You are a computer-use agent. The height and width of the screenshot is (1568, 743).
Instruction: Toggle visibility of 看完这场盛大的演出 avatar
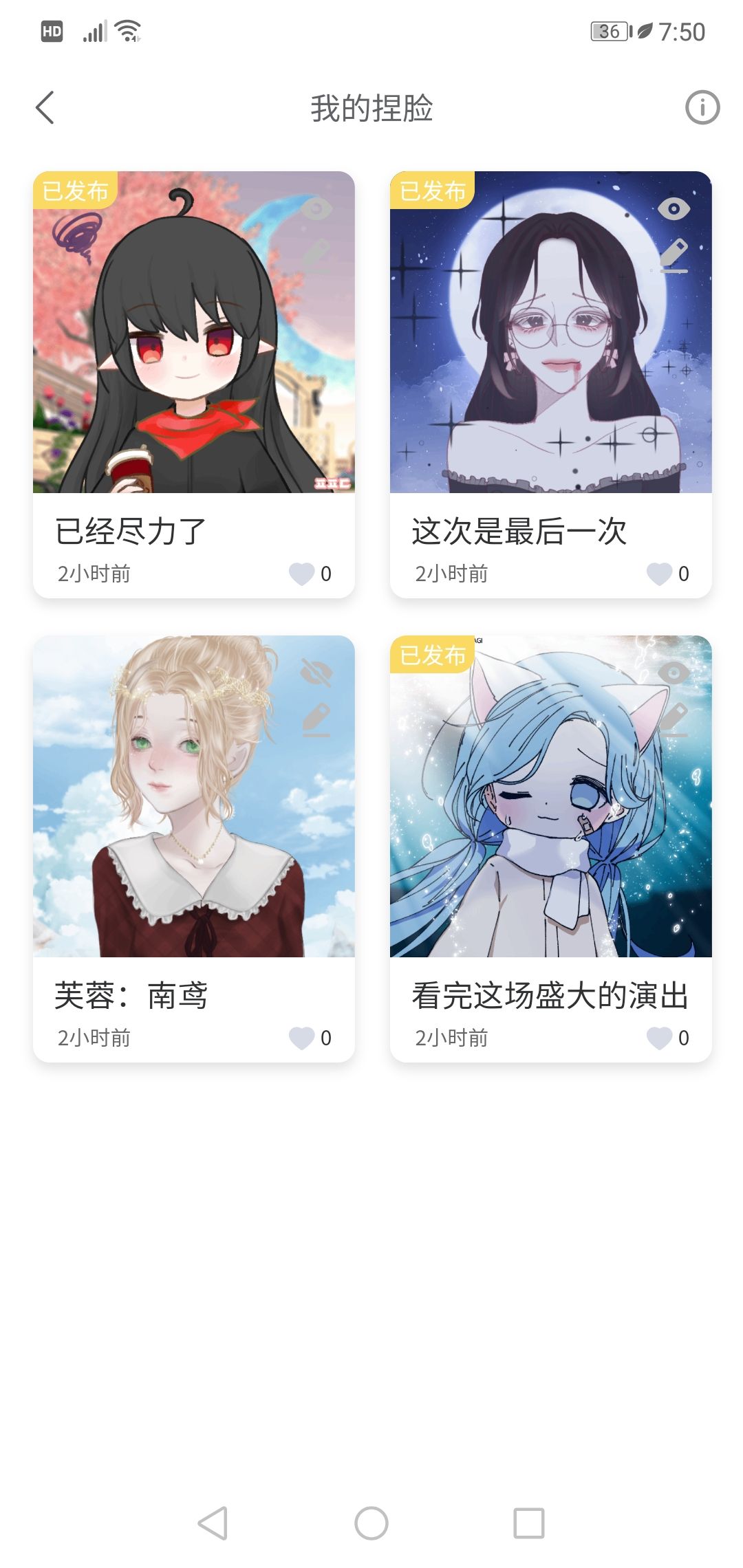point(674,673)
